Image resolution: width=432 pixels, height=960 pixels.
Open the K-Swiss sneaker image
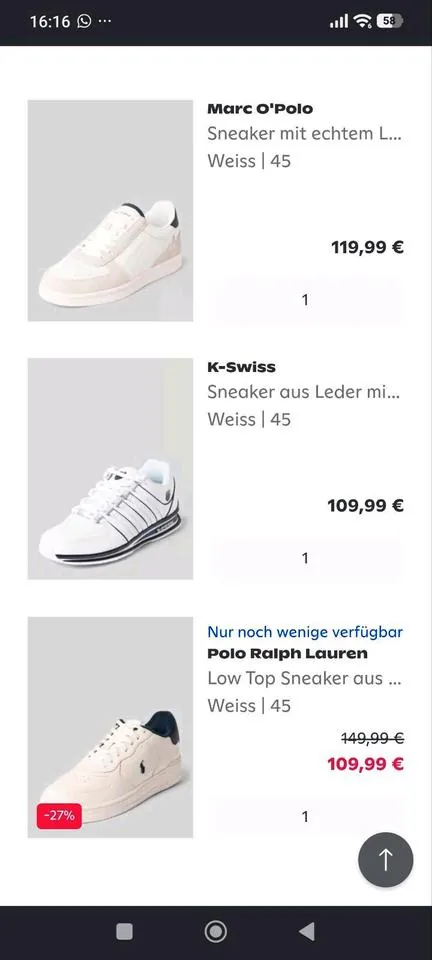pyautogui.click(x=110, y=468)
